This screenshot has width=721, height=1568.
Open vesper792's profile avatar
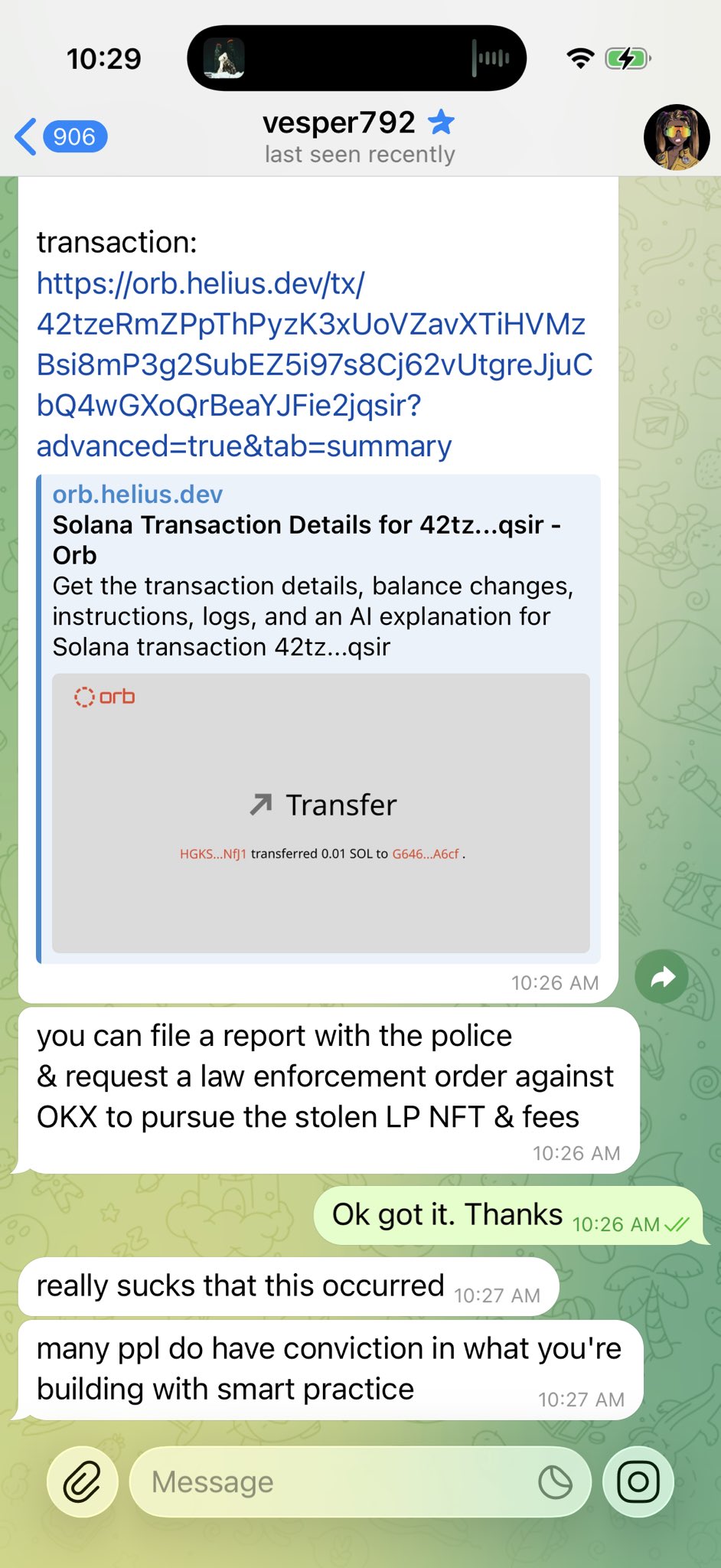coord(676,138)
